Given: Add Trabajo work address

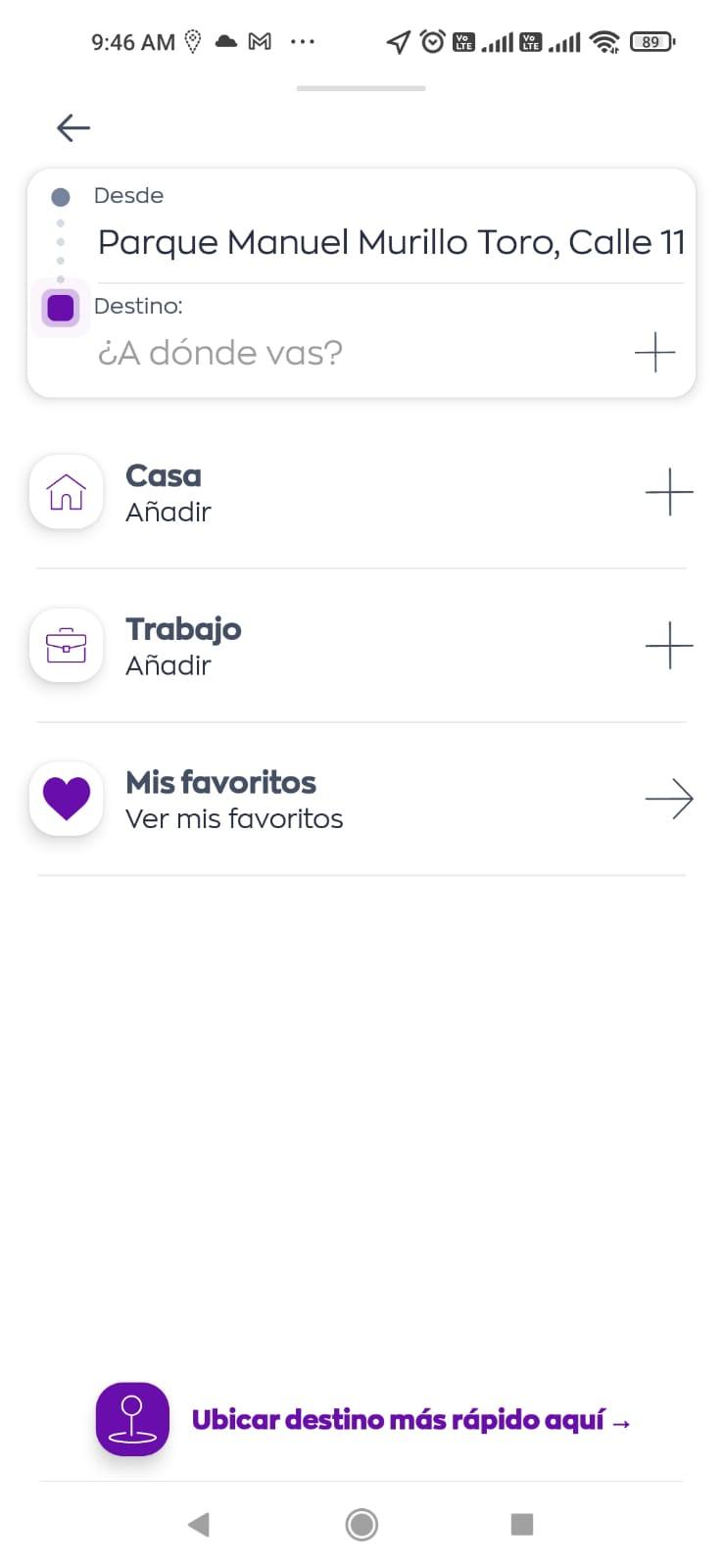Looking at the screenshot, I should tap(361, 646).
